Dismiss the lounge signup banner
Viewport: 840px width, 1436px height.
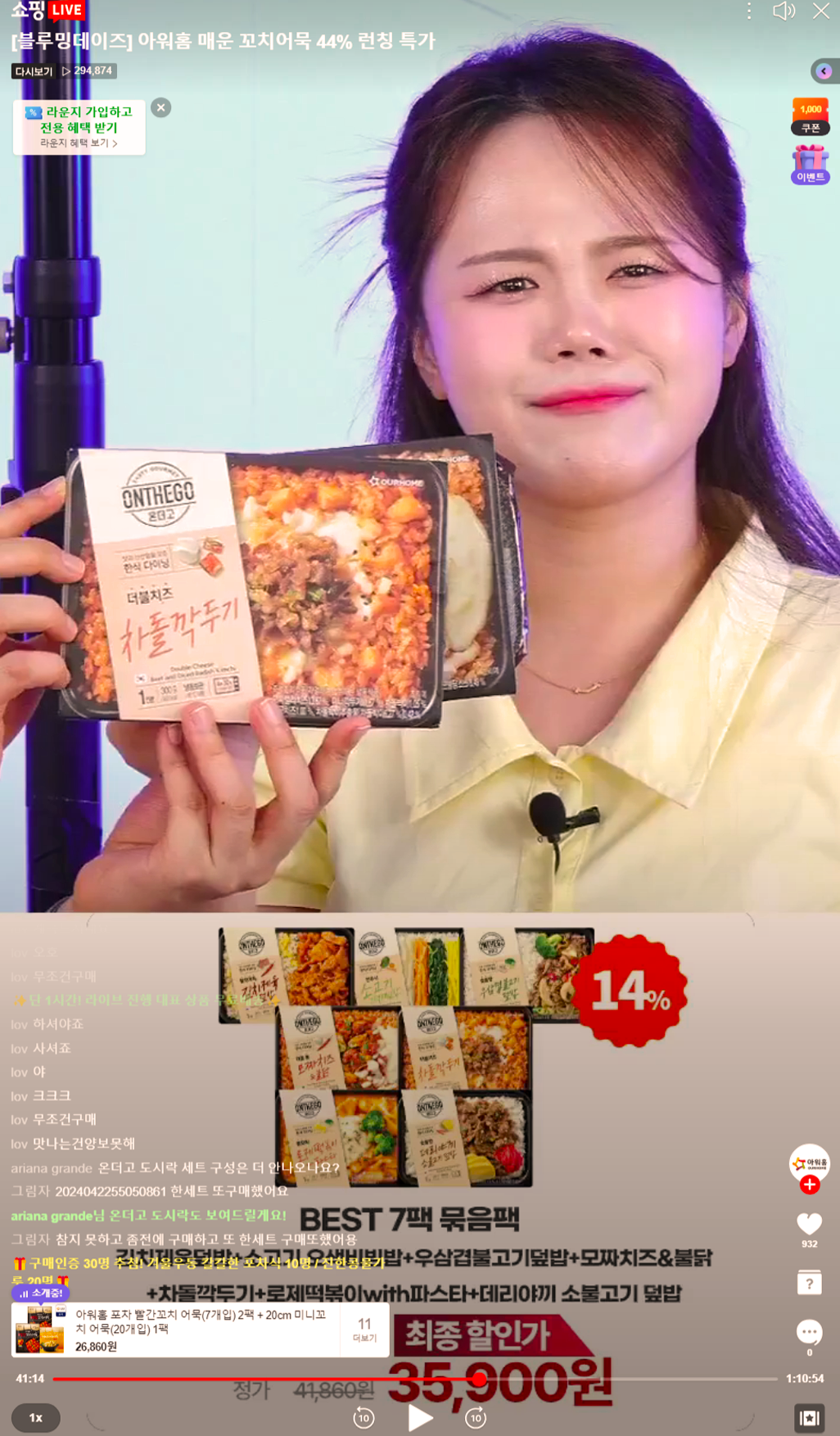pos(161,108)
